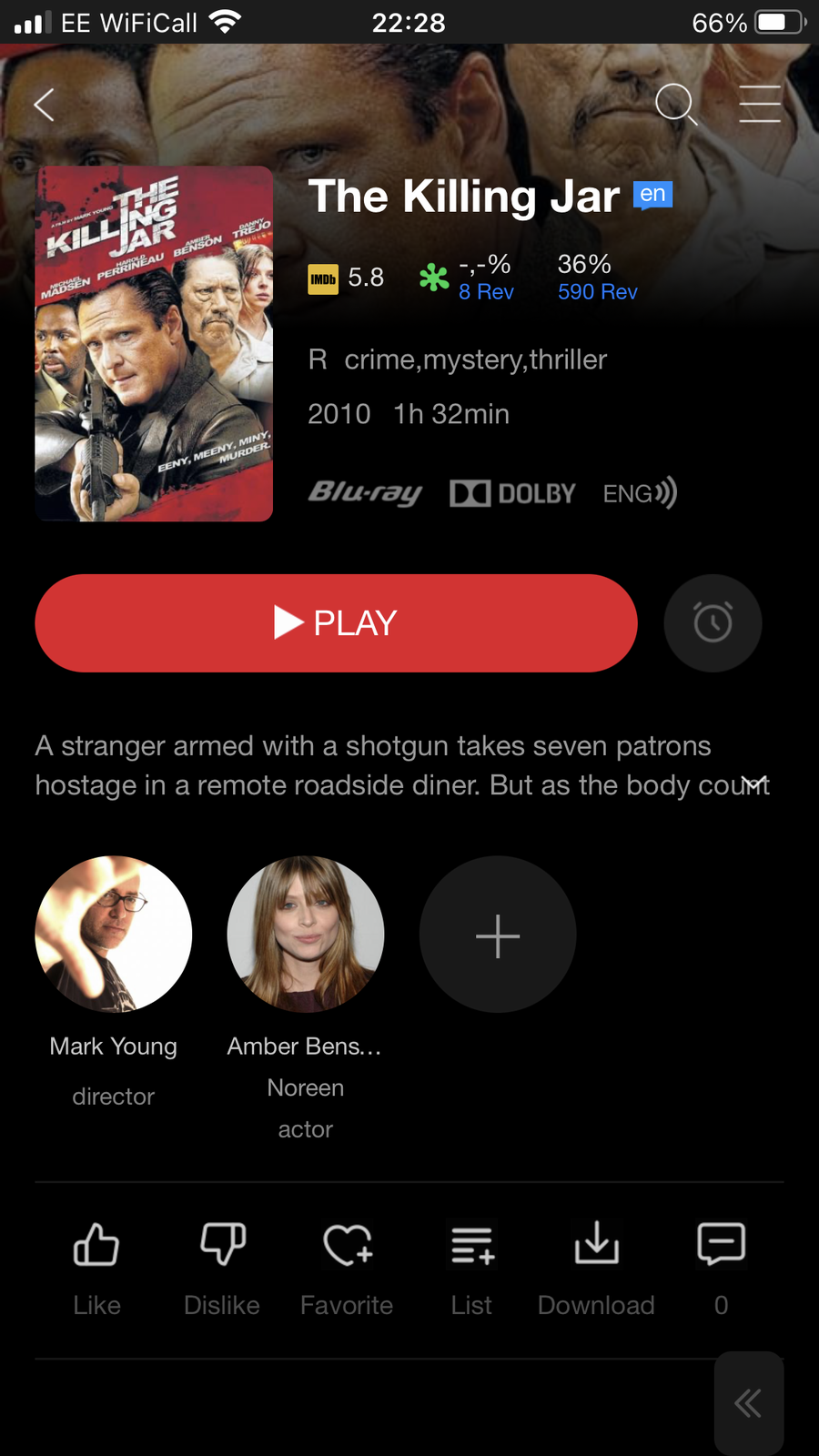
Task: Tap the double chevron floating button
Action: pos(748,1403)
